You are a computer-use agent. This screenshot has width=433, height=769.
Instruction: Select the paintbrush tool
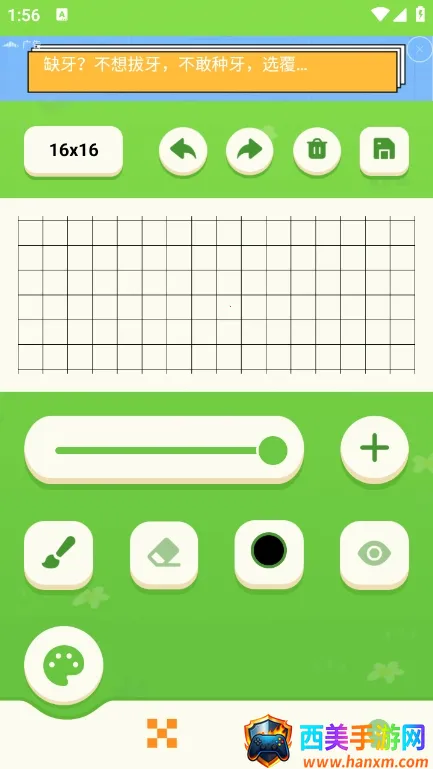click(x=58, y=553)
